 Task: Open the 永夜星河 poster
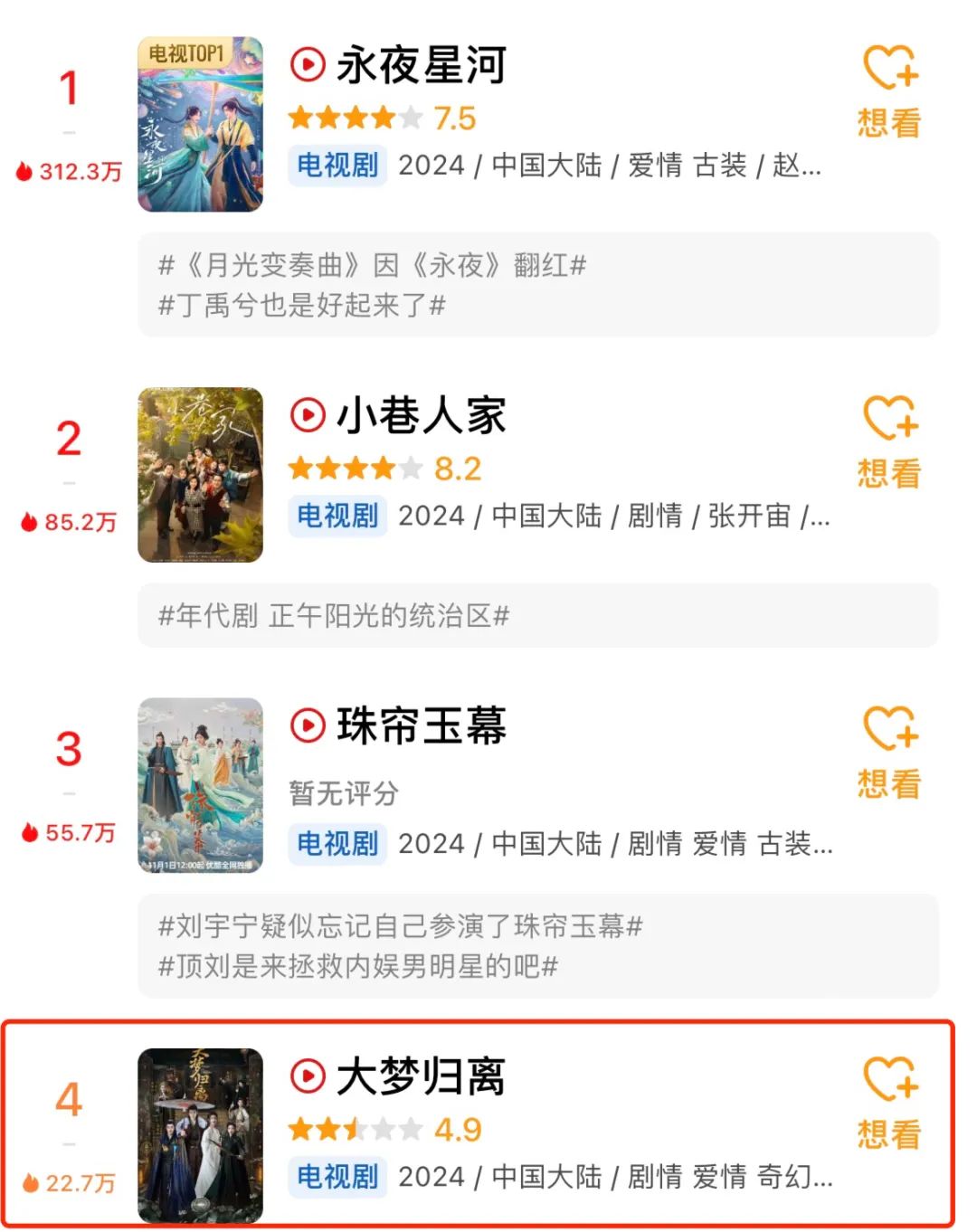(200, 124)
